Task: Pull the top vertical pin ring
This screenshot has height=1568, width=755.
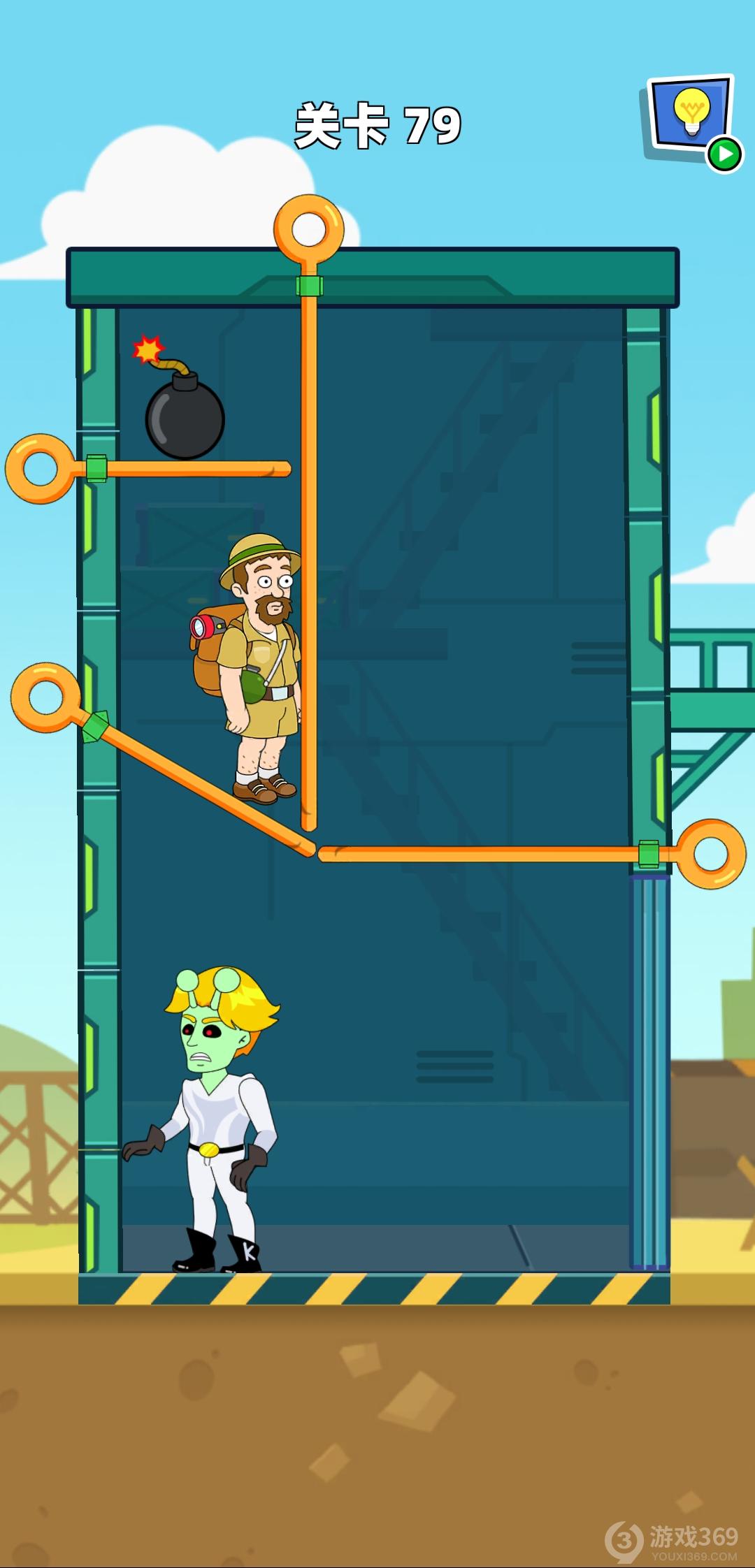Action: [x=308, y=228]
